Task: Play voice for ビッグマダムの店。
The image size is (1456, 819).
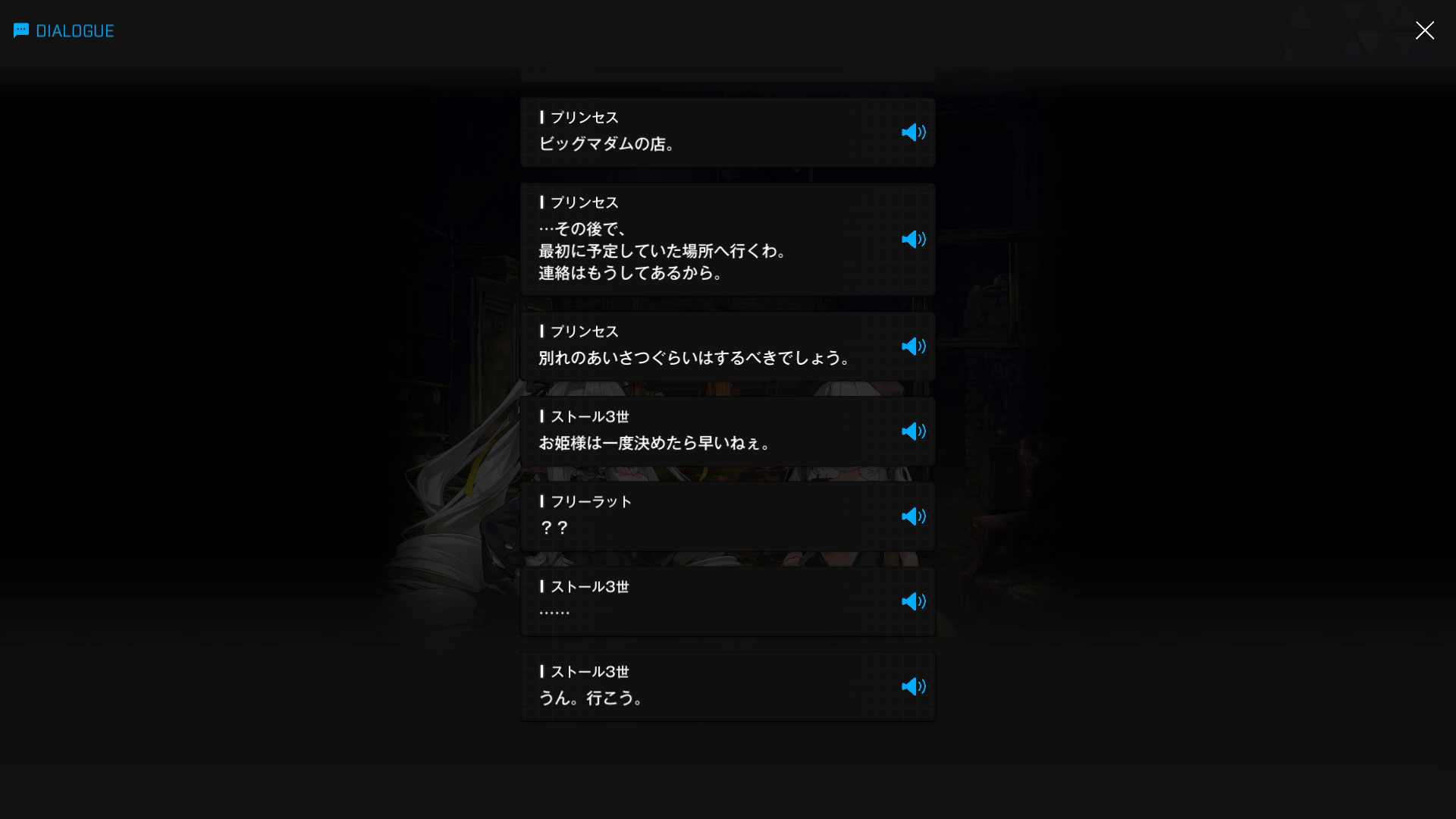Action: [913, 133]
